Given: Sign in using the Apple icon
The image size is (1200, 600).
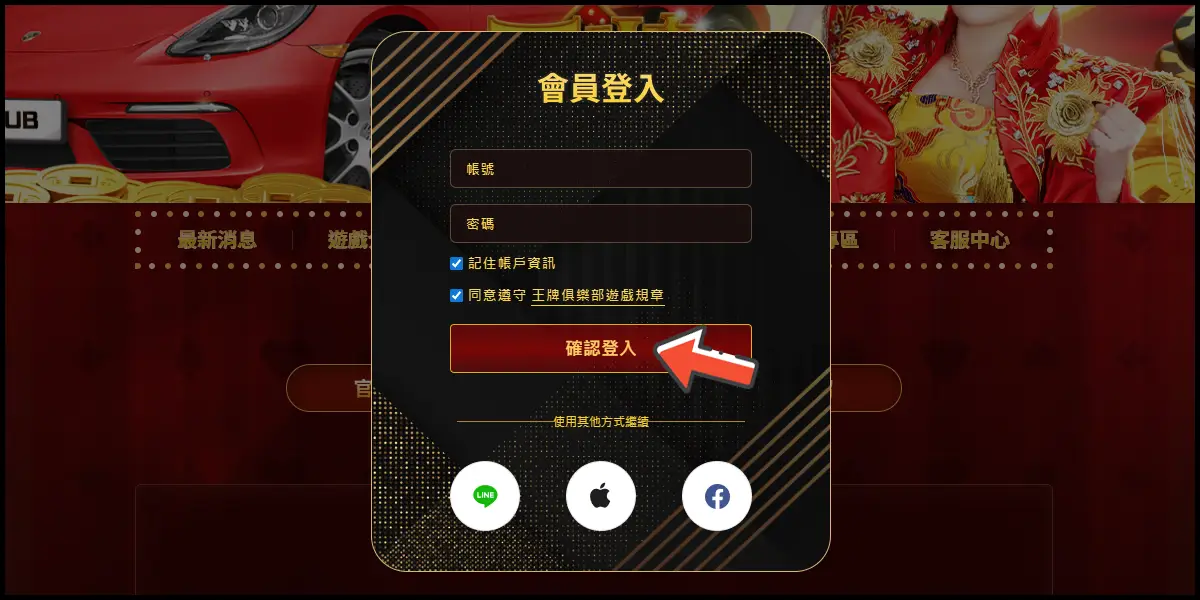Looking at the screenshot, I should [x=600, y=496].
